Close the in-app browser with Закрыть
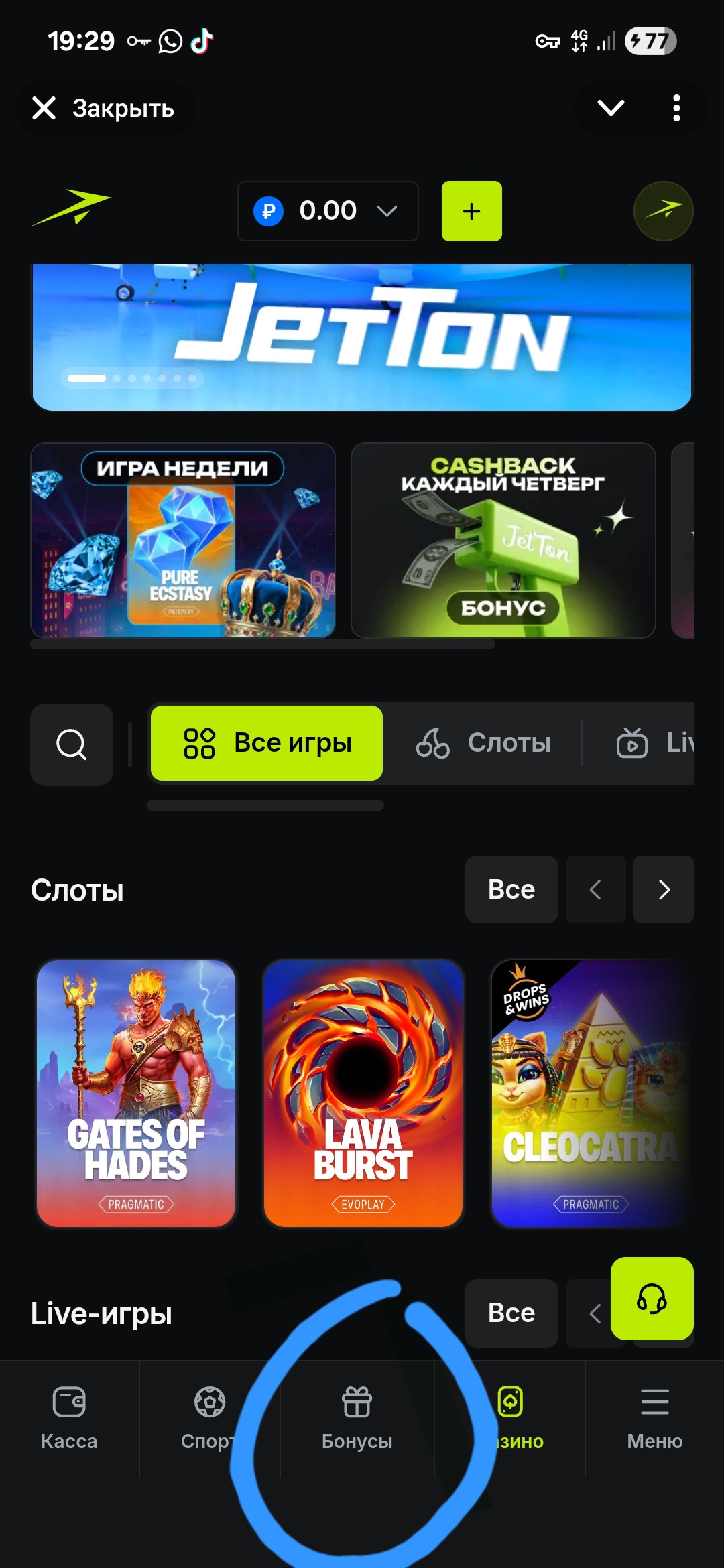The height and width of the screenshot is (1568, 724). (x=104, y=109)
